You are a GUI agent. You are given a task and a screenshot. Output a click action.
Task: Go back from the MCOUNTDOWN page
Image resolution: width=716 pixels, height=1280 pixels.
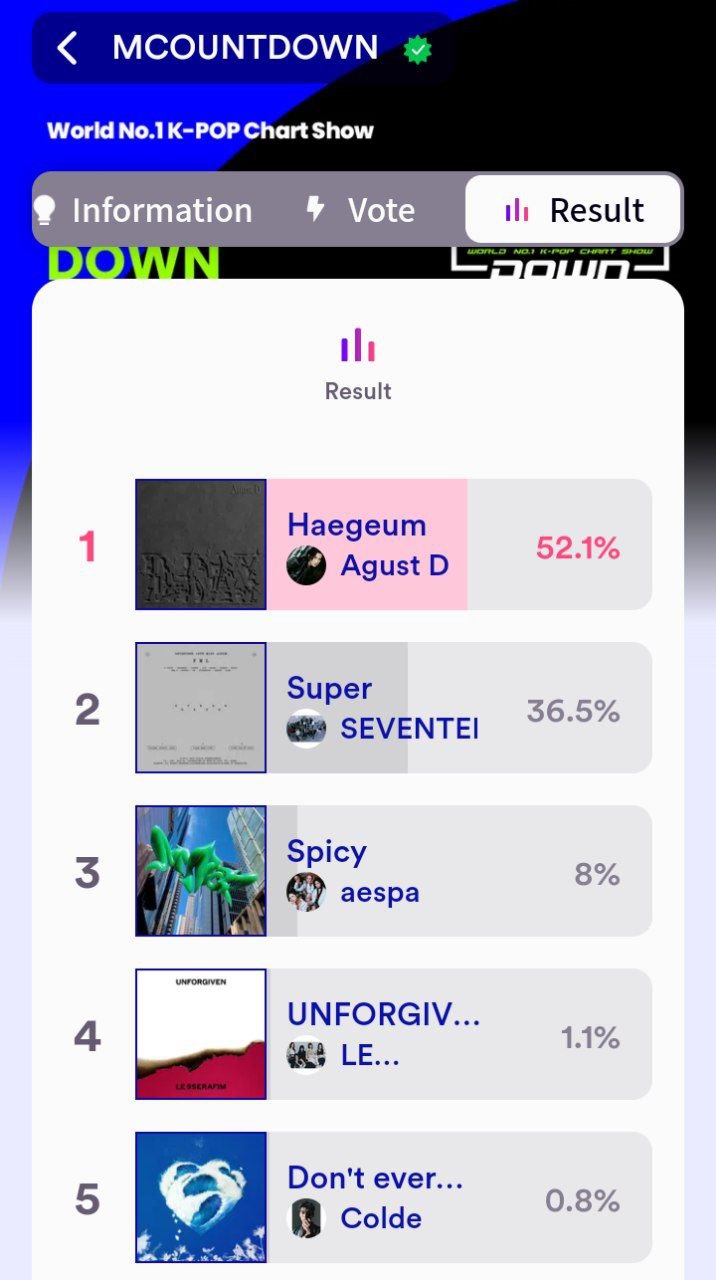pos(67,48)
